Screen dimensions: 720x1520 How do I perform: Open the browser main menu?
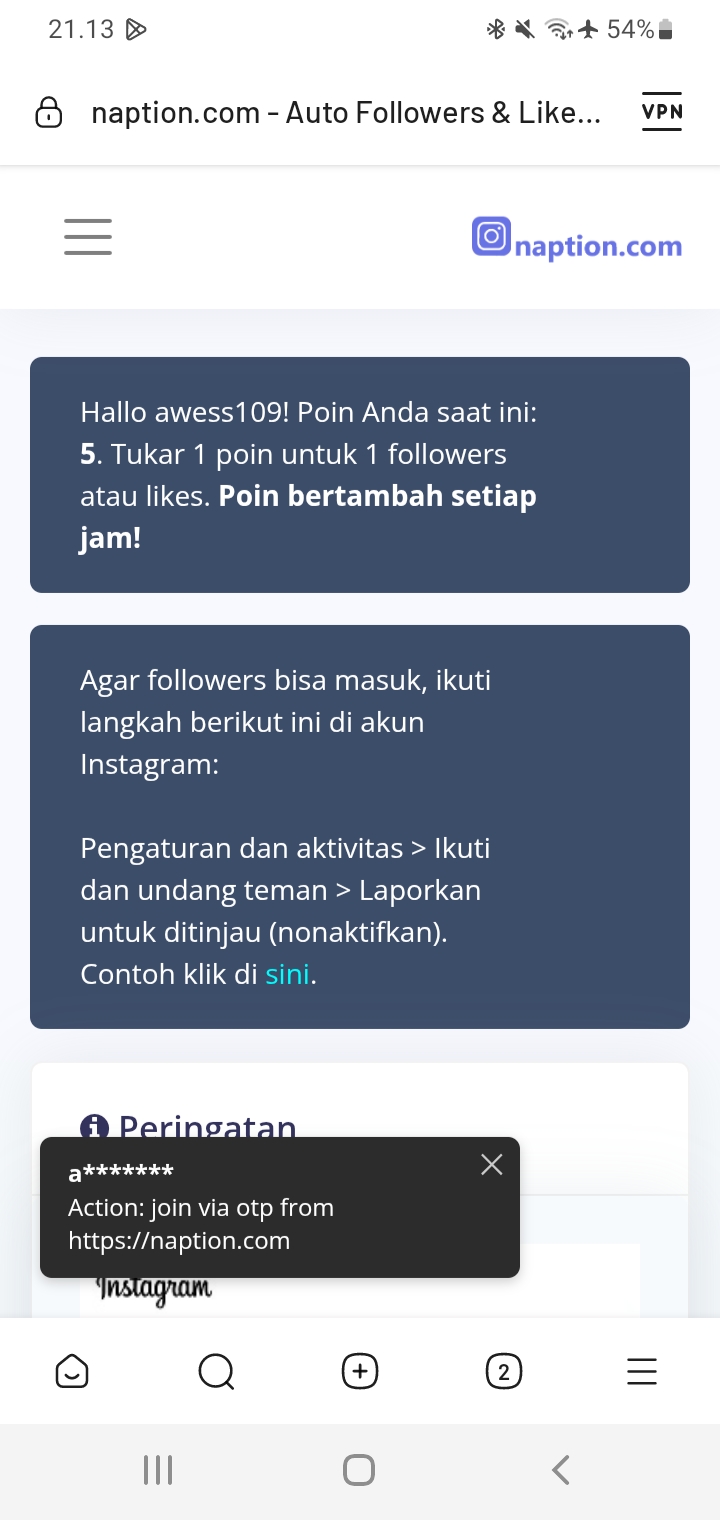641,1371
